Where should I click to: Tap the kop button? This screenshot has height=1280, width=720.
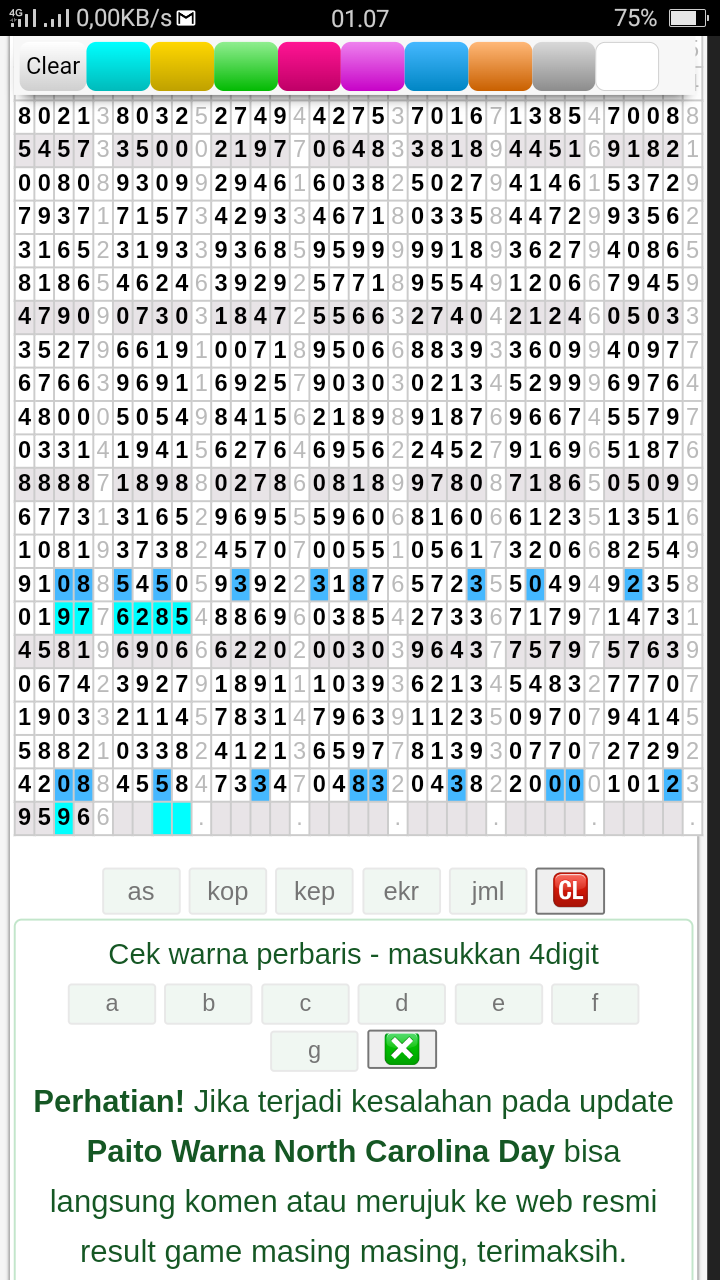[x=228, y=891]
